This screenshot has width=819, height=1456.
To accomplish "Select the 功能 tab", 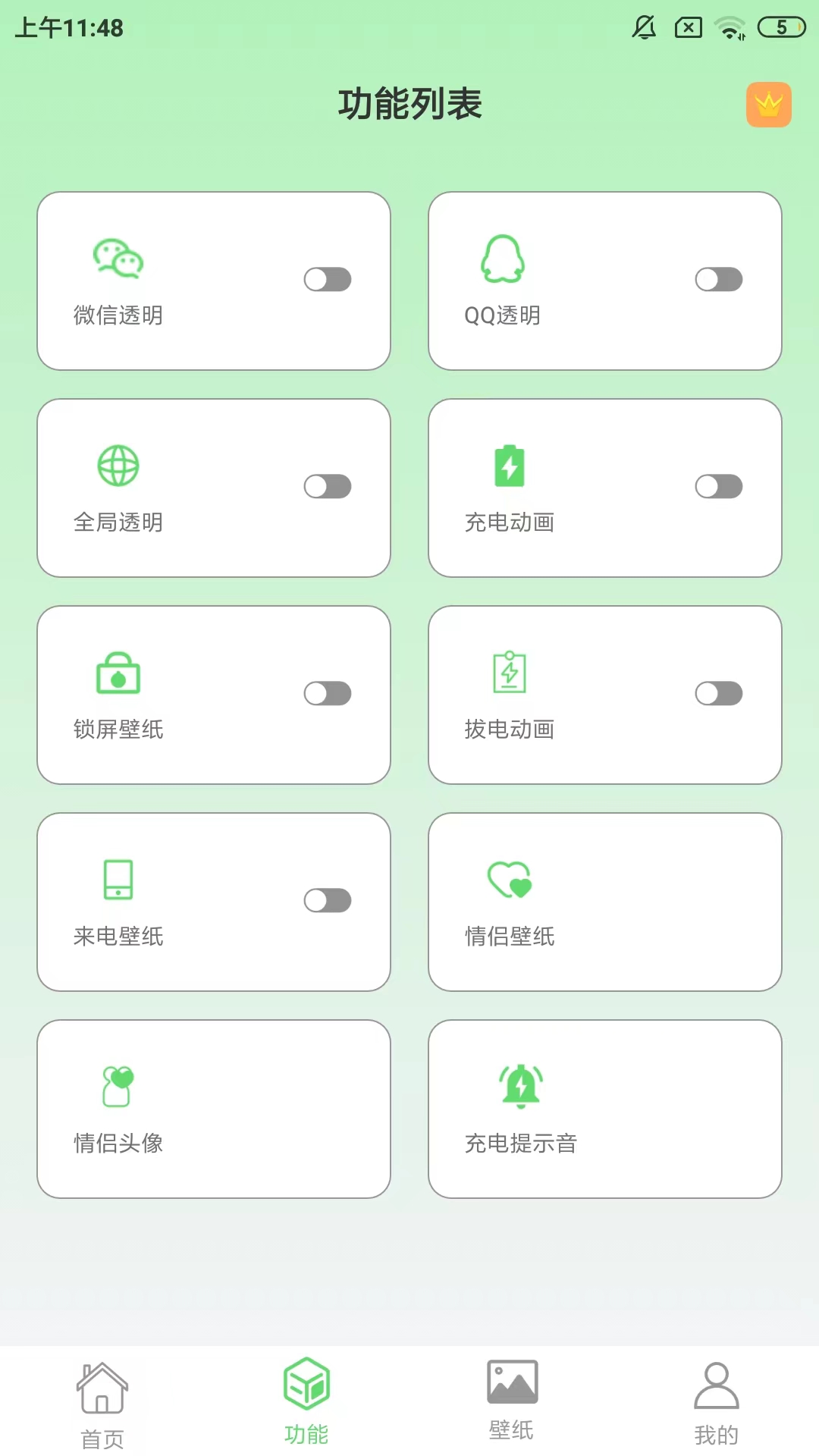I will (x=306, y=1401).
